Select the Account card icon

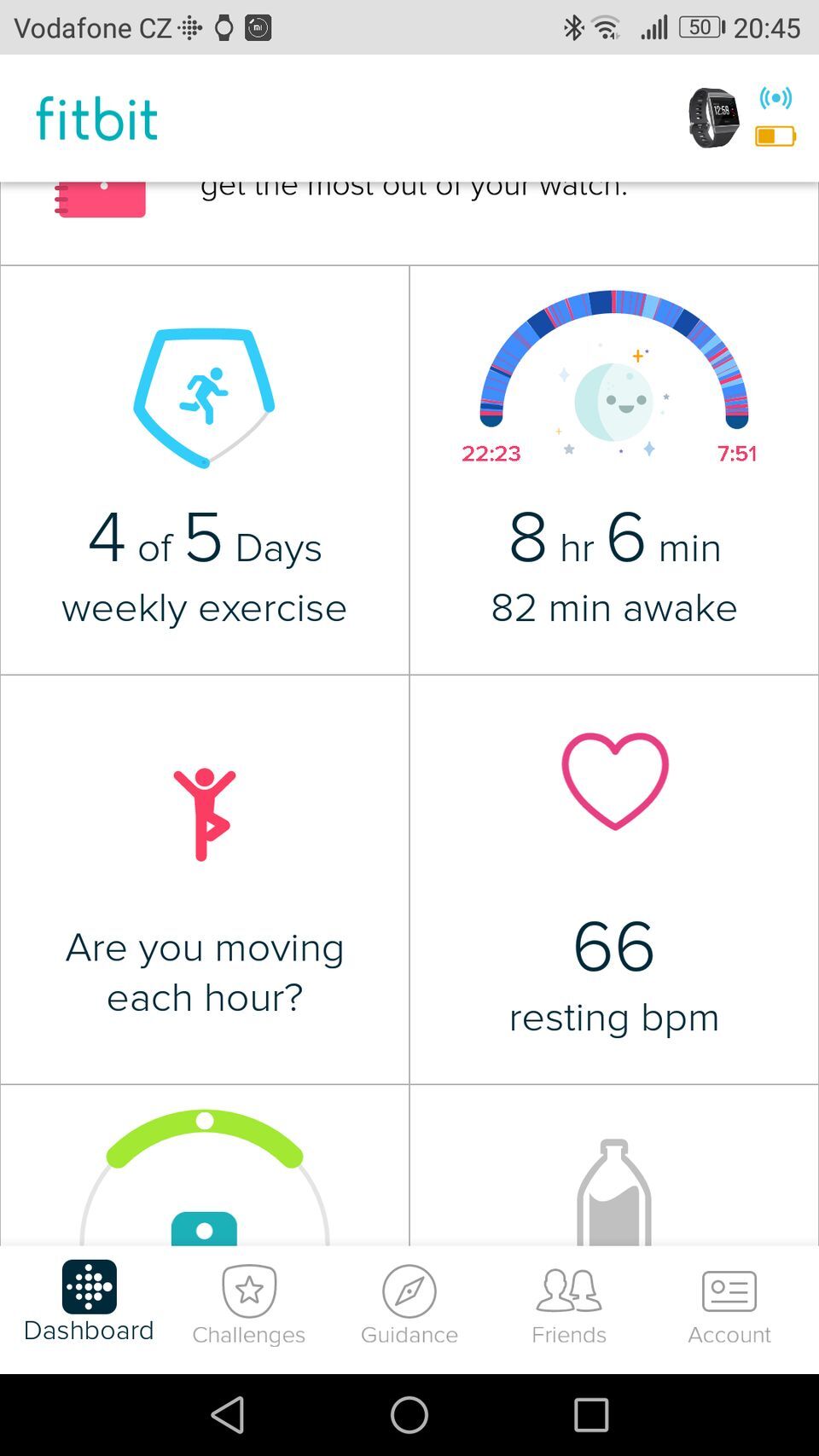[x=729, y=1290]
